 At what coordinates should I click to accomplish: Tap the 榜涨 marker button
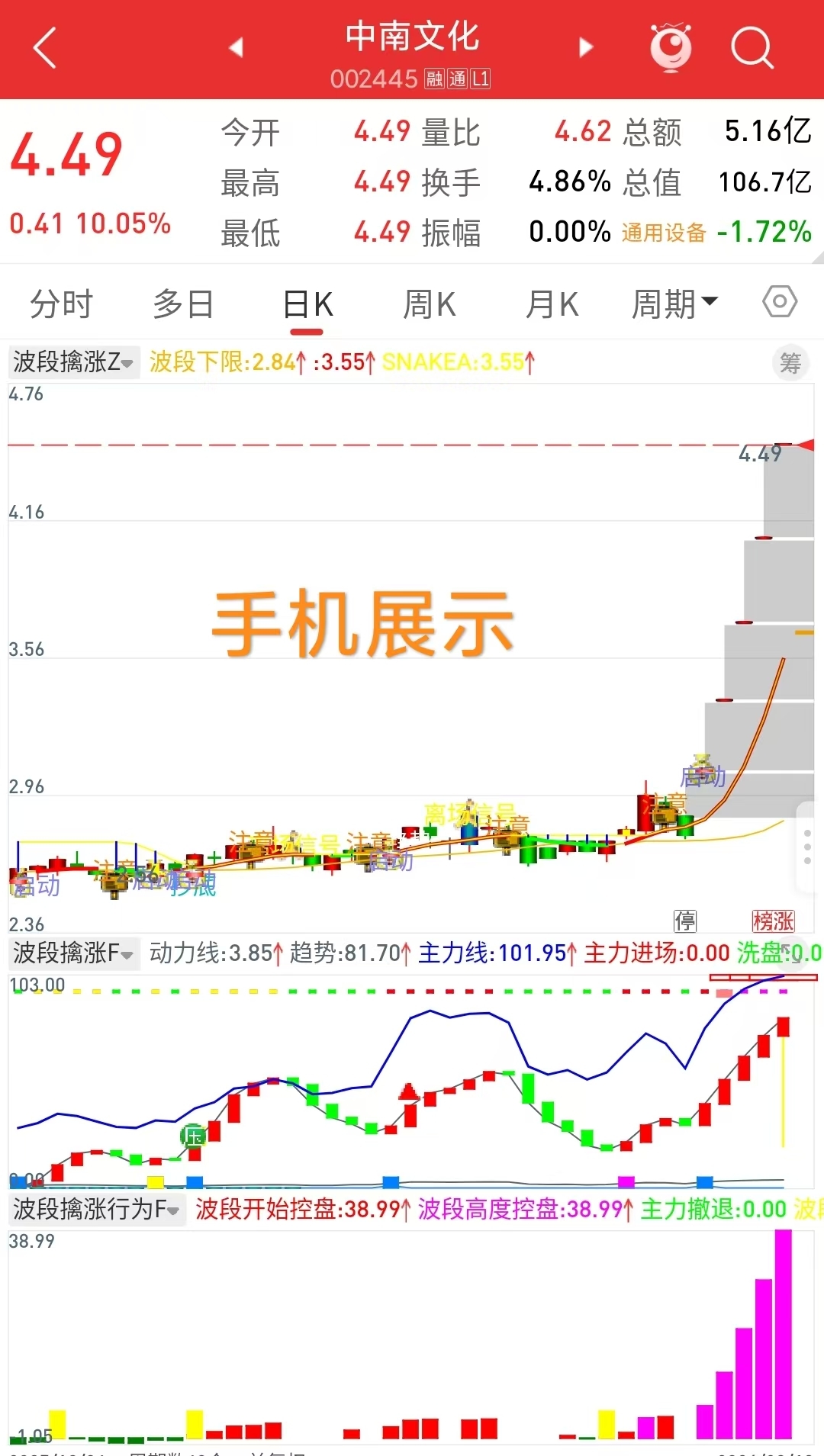click(773, 921)
